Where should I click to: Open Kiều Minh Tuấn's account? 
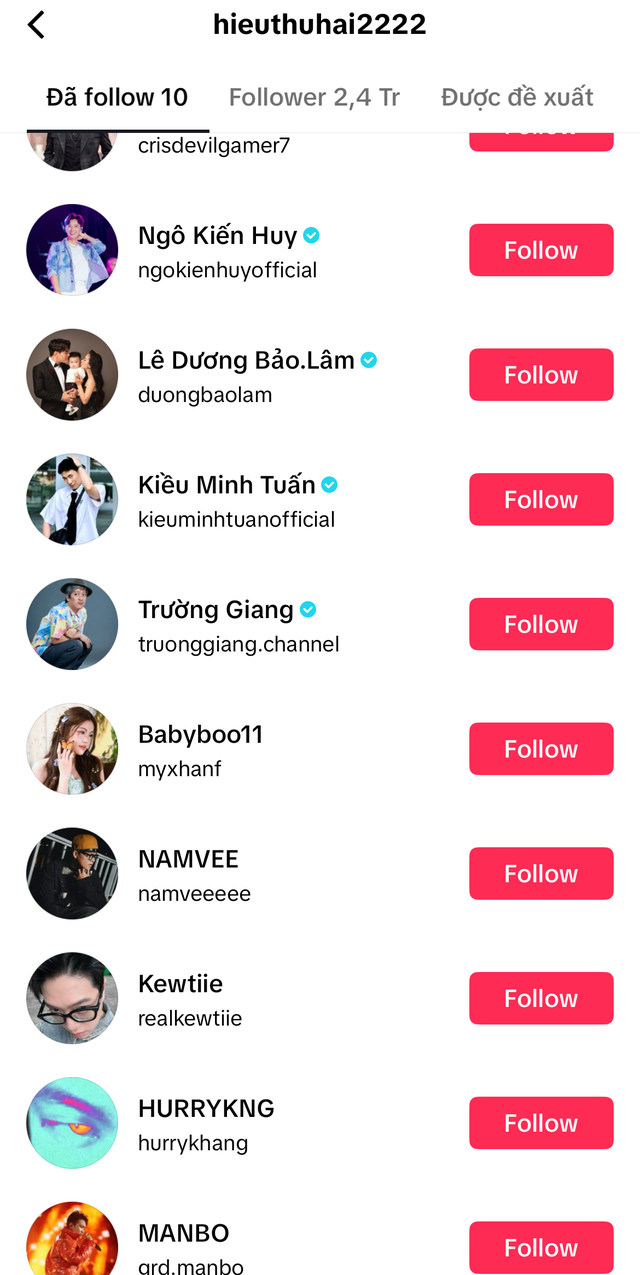[x=226, y=486]
